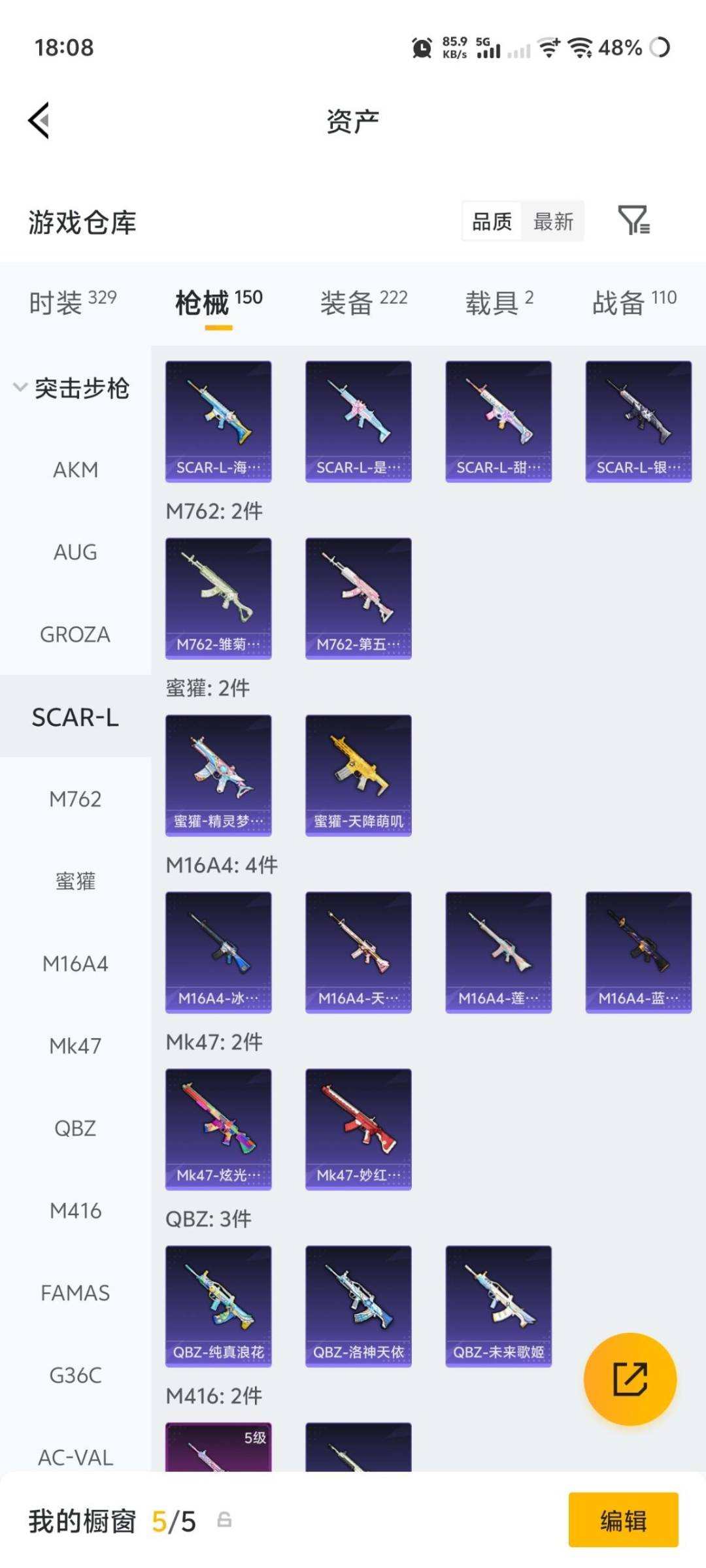The width and height of the screenshot is (706, 1568).
Task: Tap the back arrow to exit 资产
Action: pyautogui.click(x=38, y=120)
